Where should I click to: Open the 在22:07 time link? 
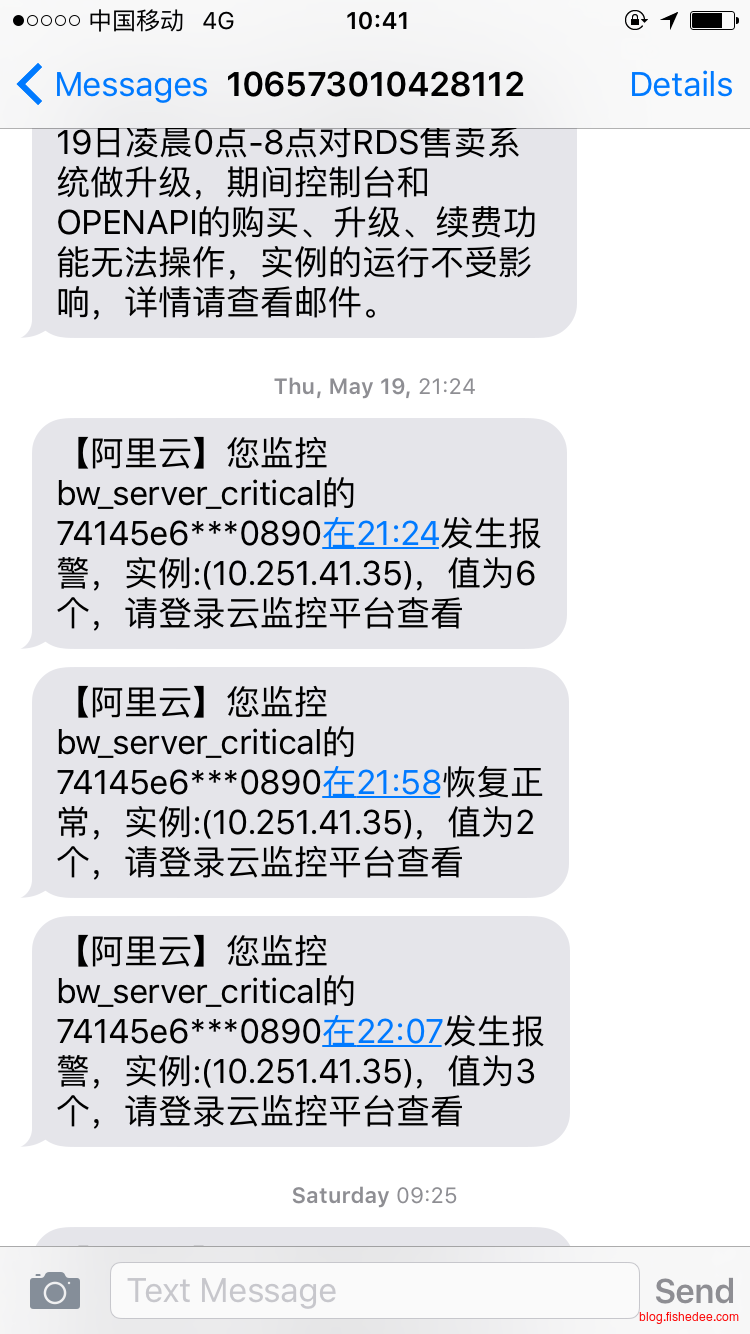[382, 1031]
